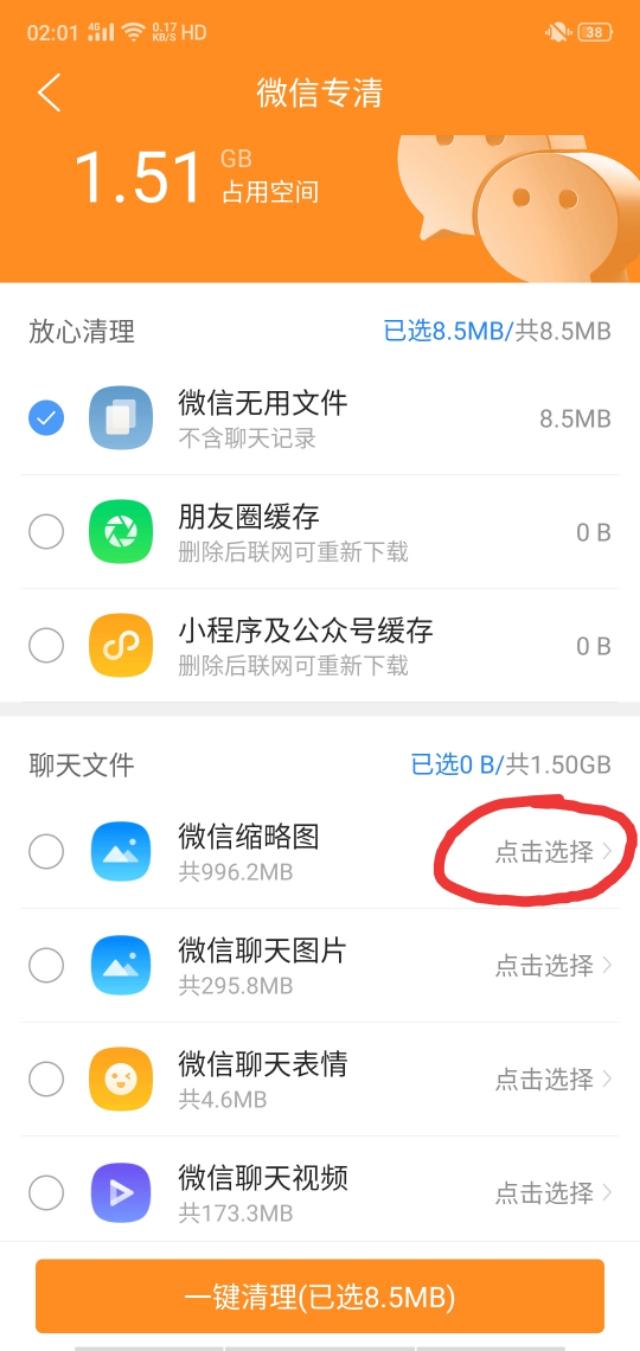Check the circle beside 微信聊天视频

46,1193
